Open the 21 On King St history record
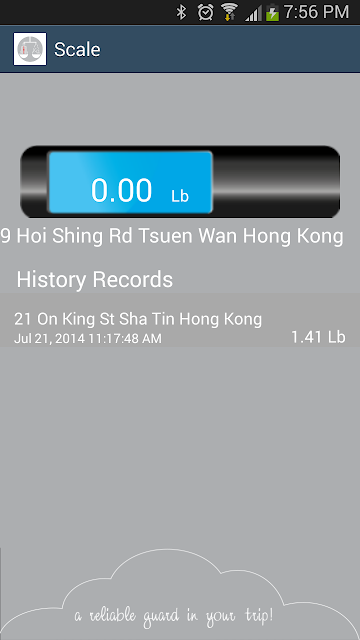This screenshot has width=360, height=640. [x=180, y=320]
